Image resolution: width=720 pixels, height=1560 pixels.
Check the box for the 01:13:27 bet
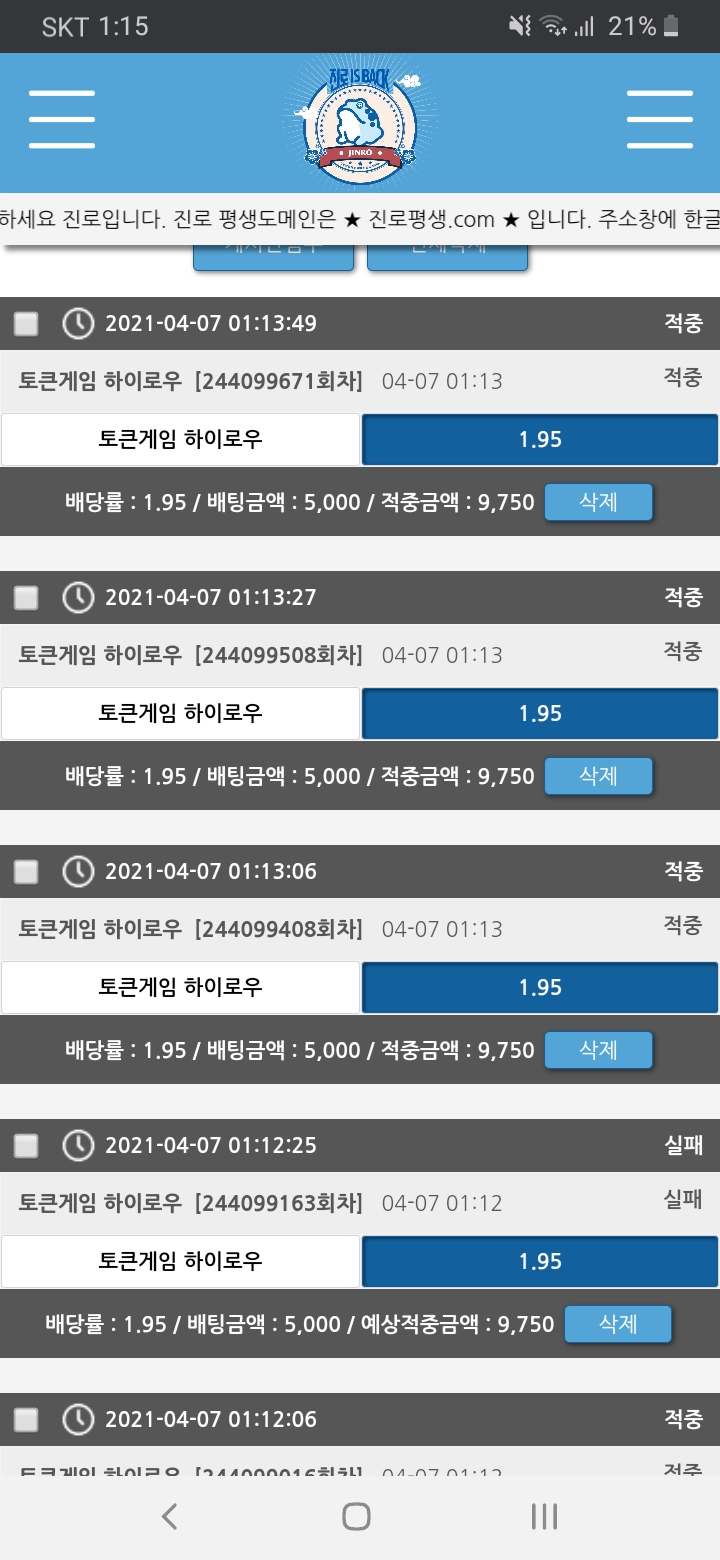click(26, 598)
